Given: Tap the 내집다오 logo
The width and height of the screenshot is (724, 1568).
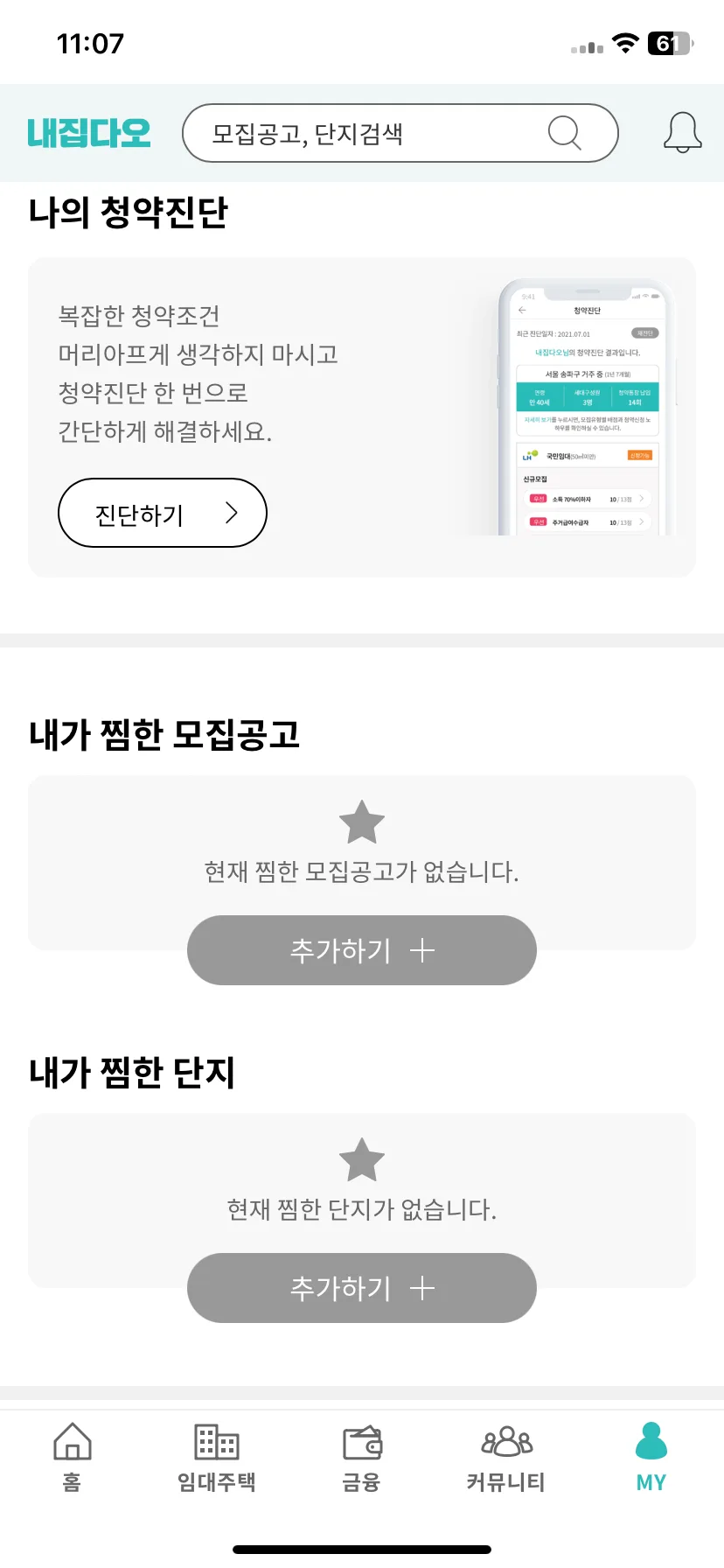Looking at the screenshot, I should (x=89, y=133).
